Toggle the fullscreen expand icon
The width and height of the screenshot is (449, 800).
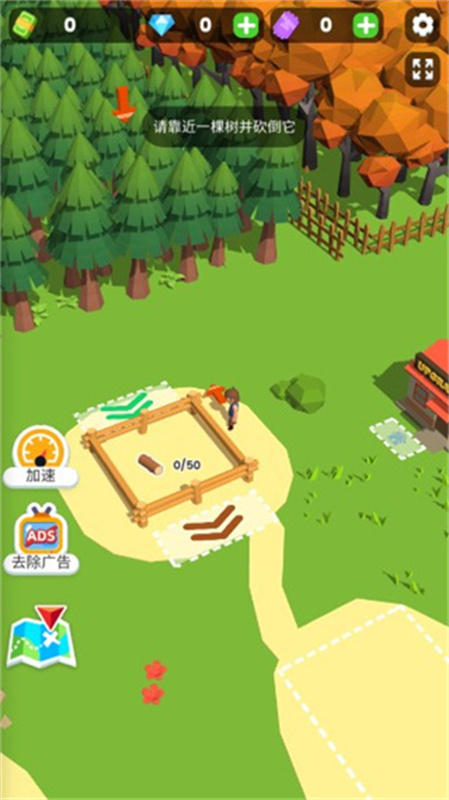click(422, 69)
